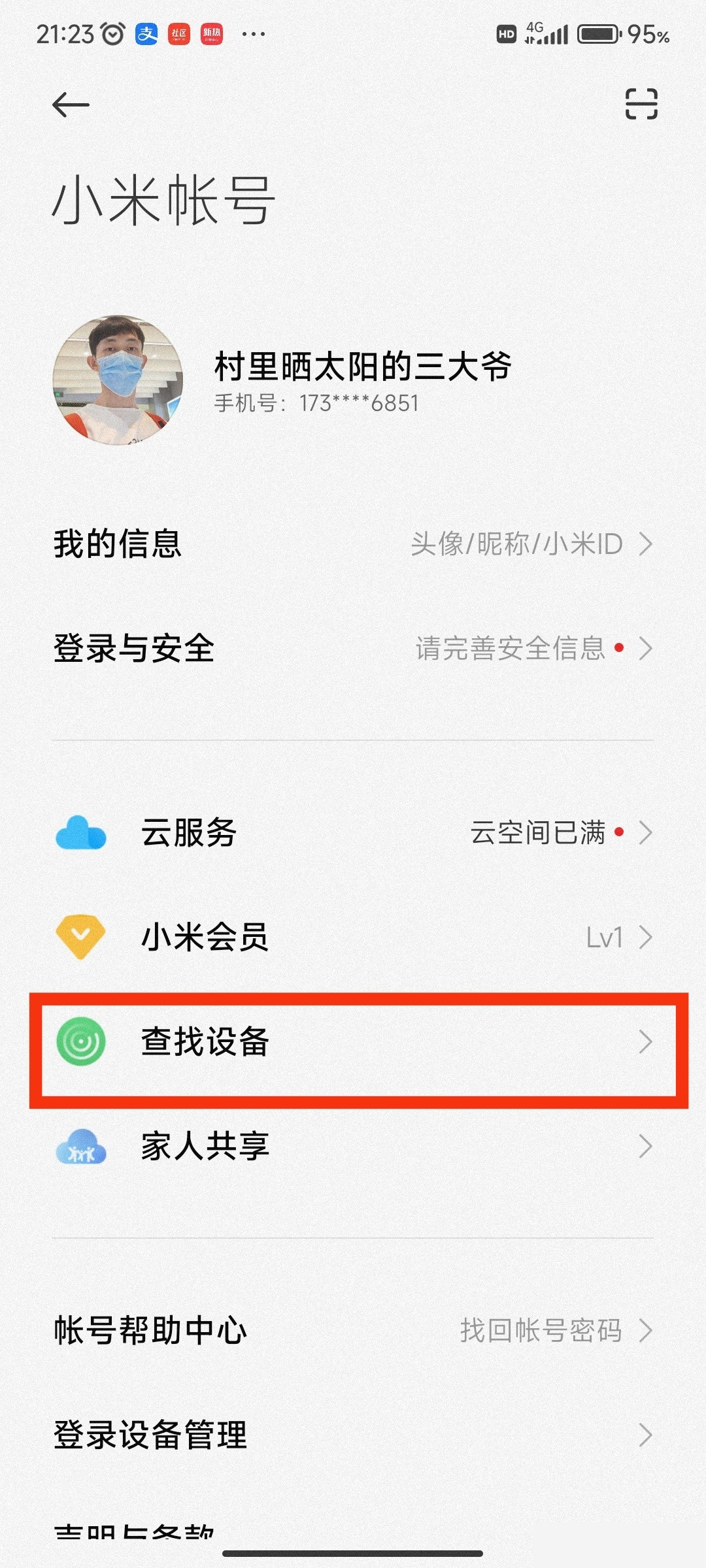Viewport: 706px width, 1568px height.
Task: Open the cloud services (云服务) icon
Action: [x=80, y=832]
